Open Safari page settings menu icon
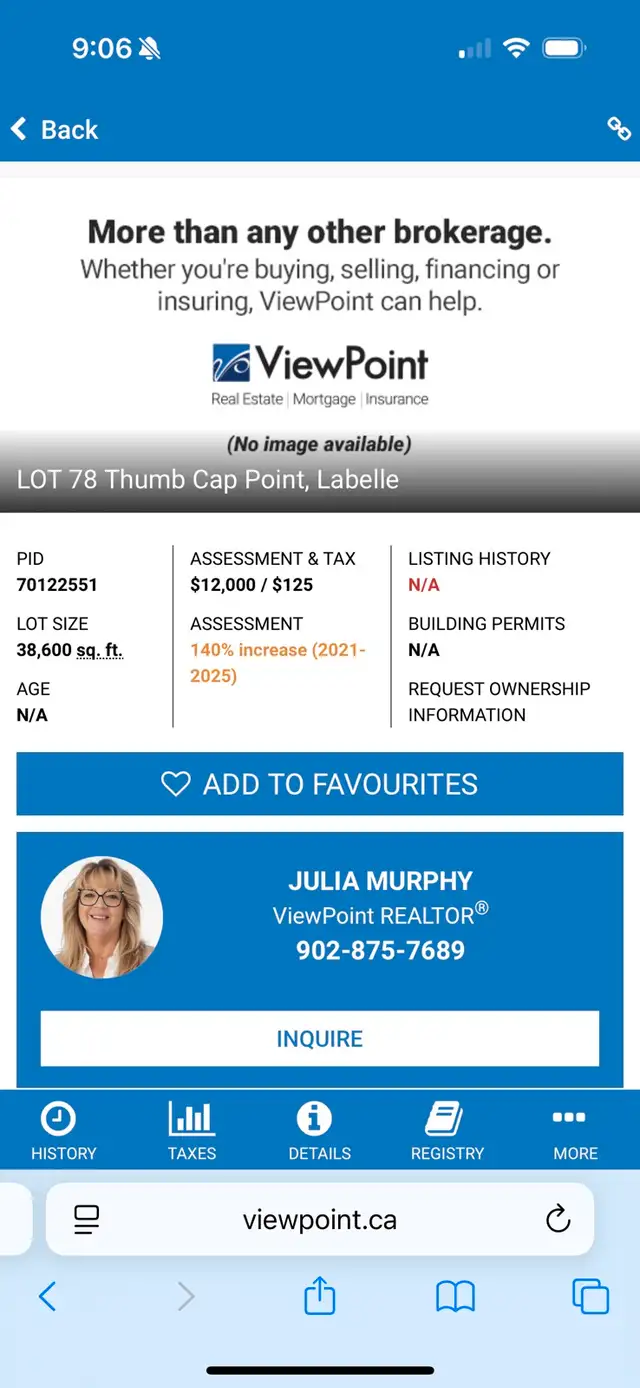Viewport: 640px width, 1388px height. click(x=87, y=1219)
